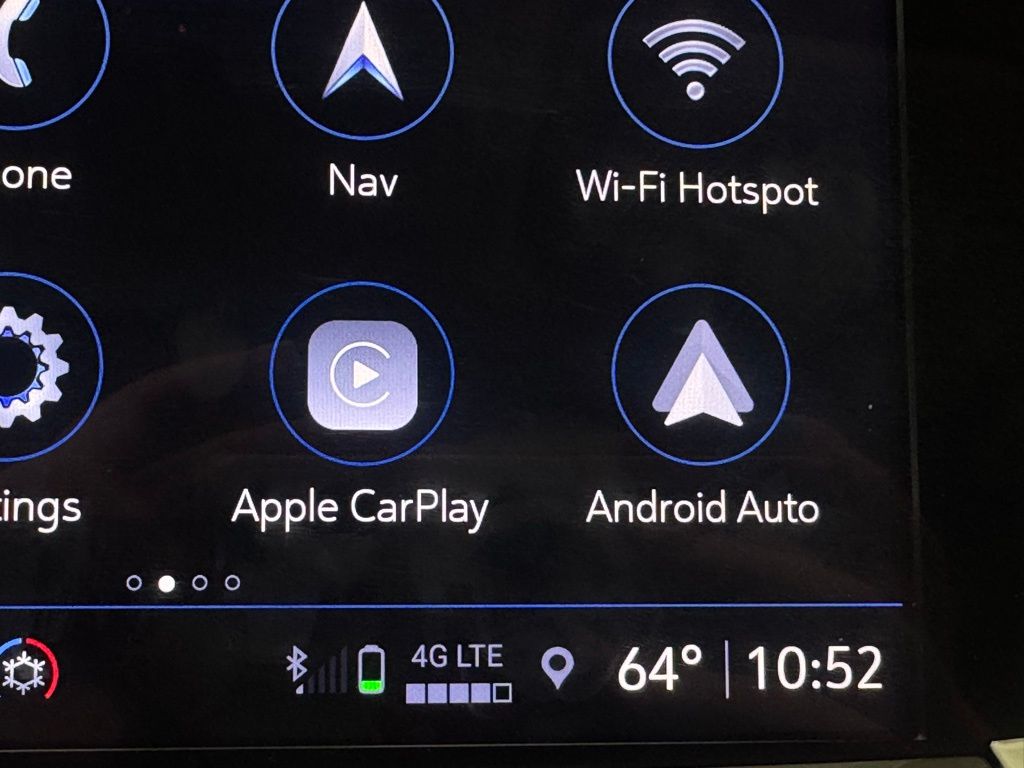Launch Android Auto
The height and width of the screenshot is (768, 1024).
pyautogui.click(x=700, y=374)
